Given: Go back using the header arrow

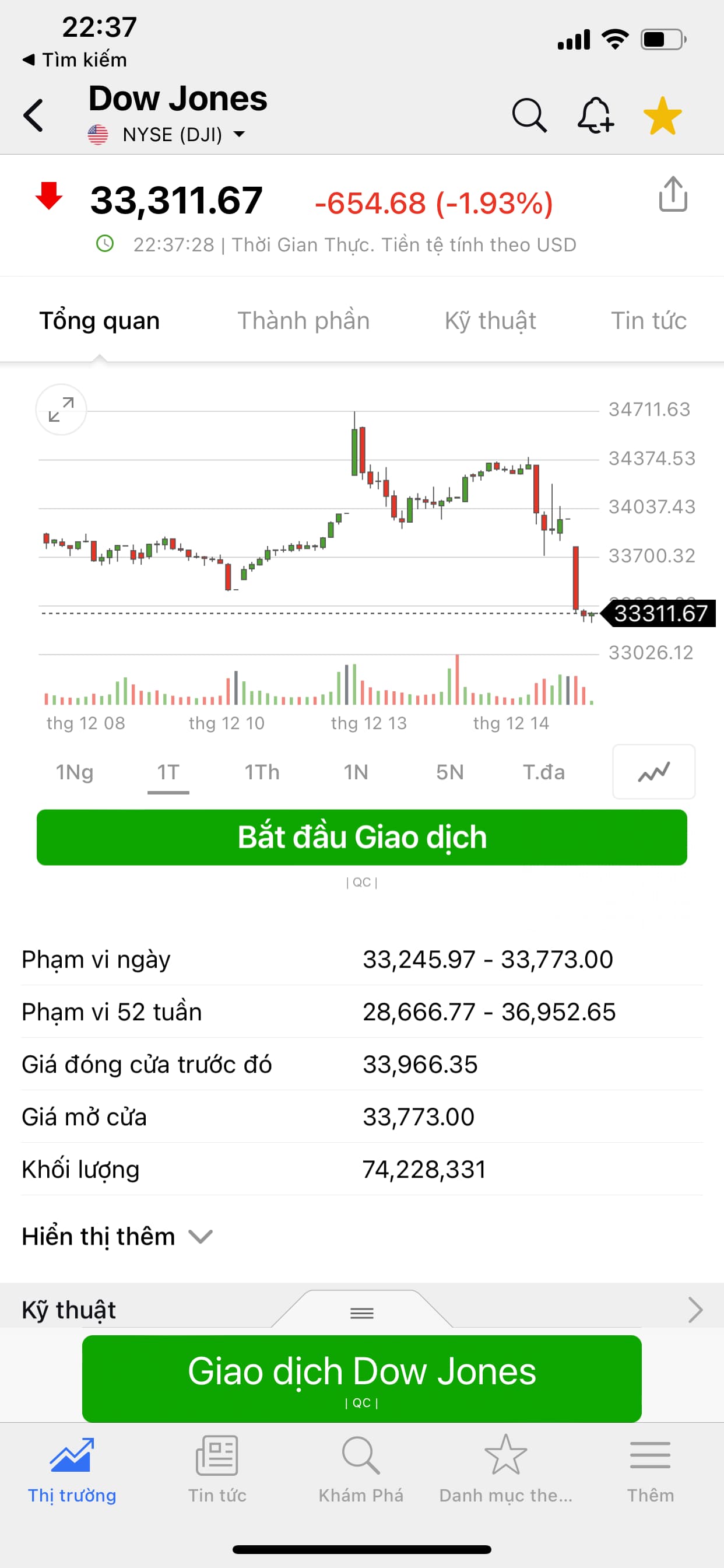Looking at the screenshot, I should [x=34, y=115].
